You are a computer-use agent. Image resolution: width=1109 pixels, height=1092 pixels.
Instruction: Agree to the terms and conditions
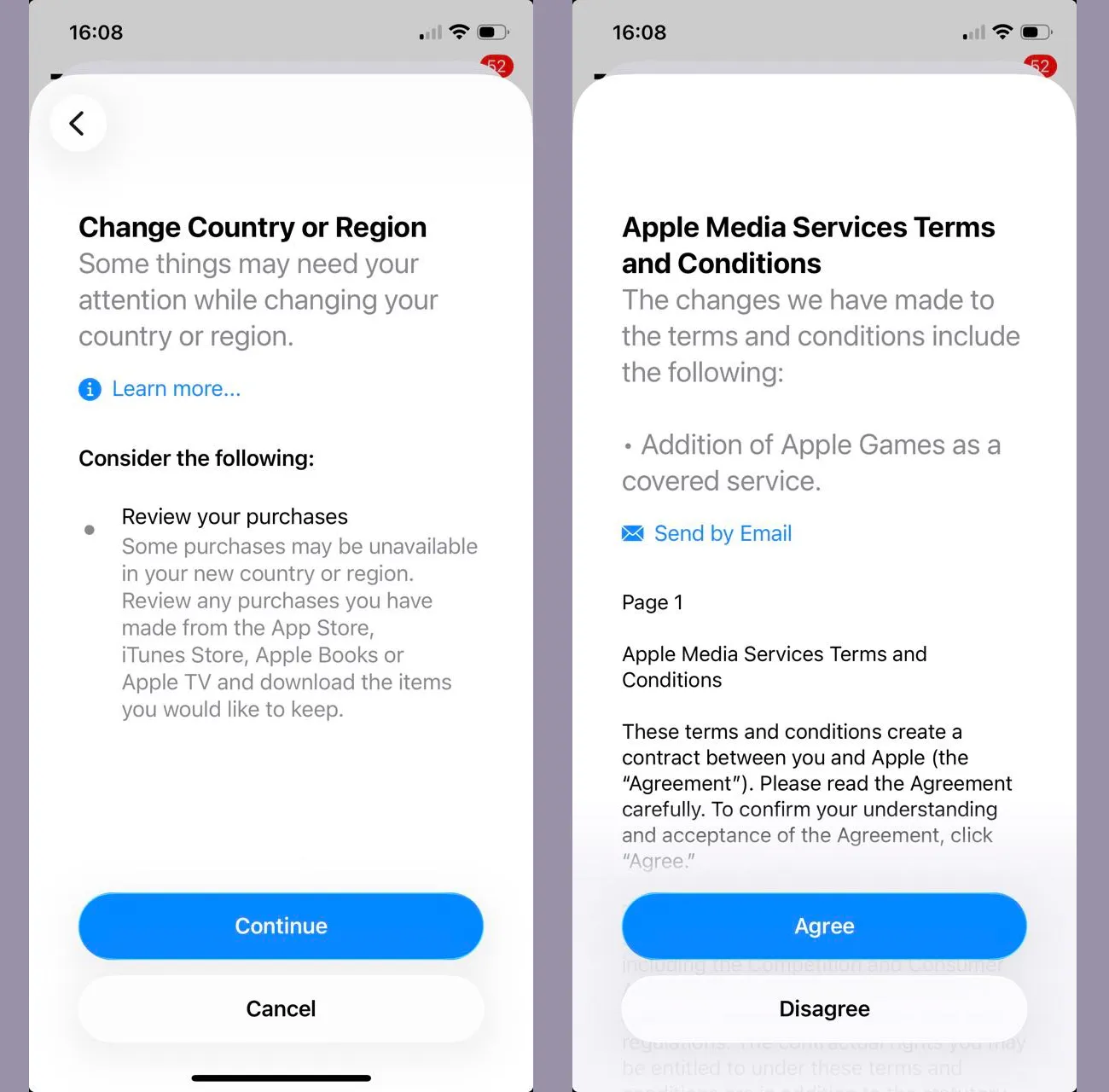coord(823,926)
